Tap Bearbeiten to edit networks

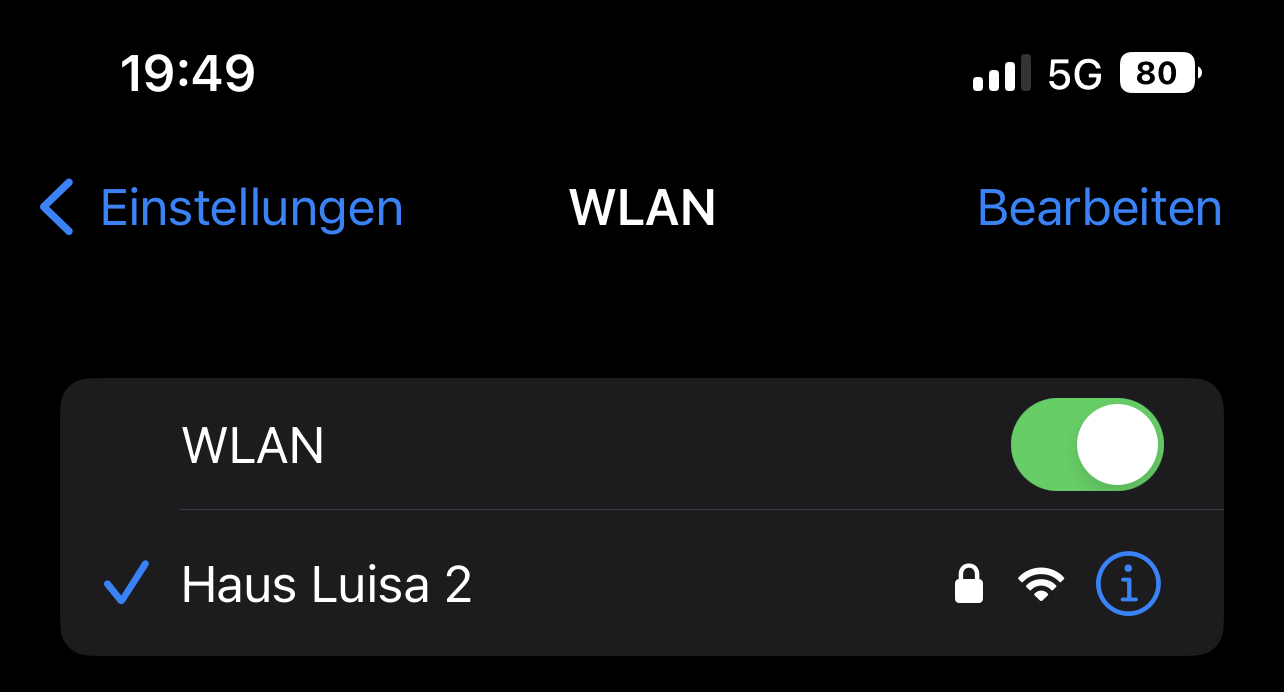pyautogui.click(x=1098, y=208)
